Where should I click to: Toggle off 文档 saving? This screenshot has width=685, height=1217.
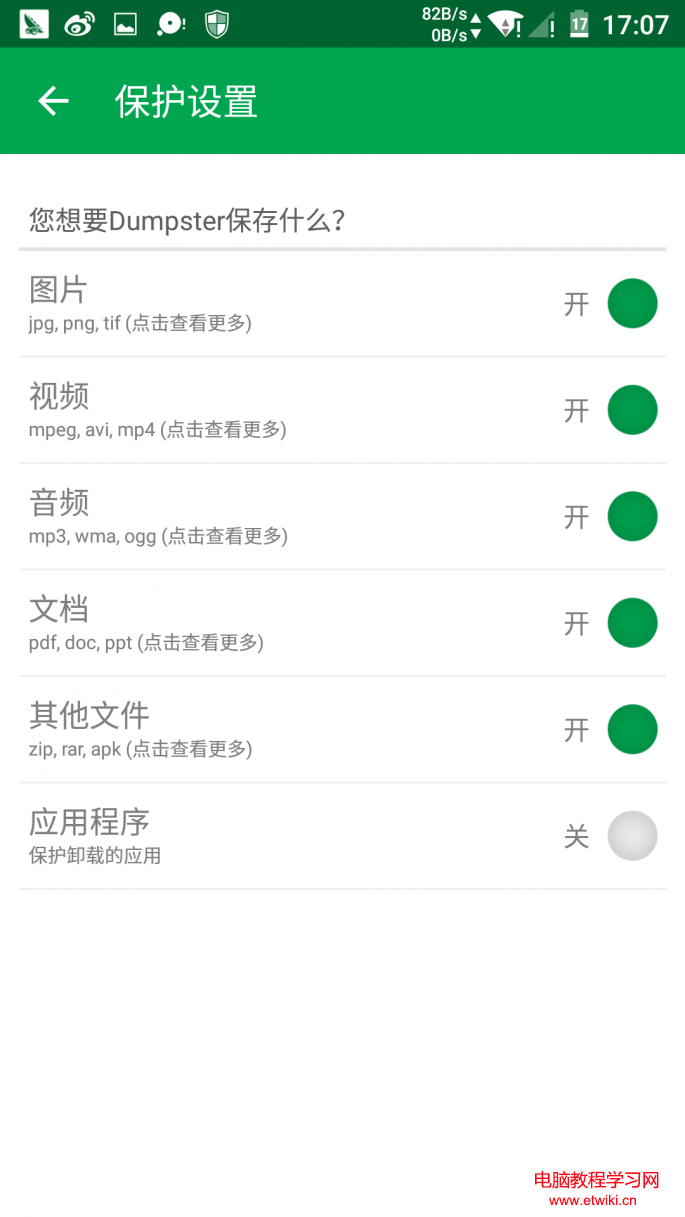632,623
